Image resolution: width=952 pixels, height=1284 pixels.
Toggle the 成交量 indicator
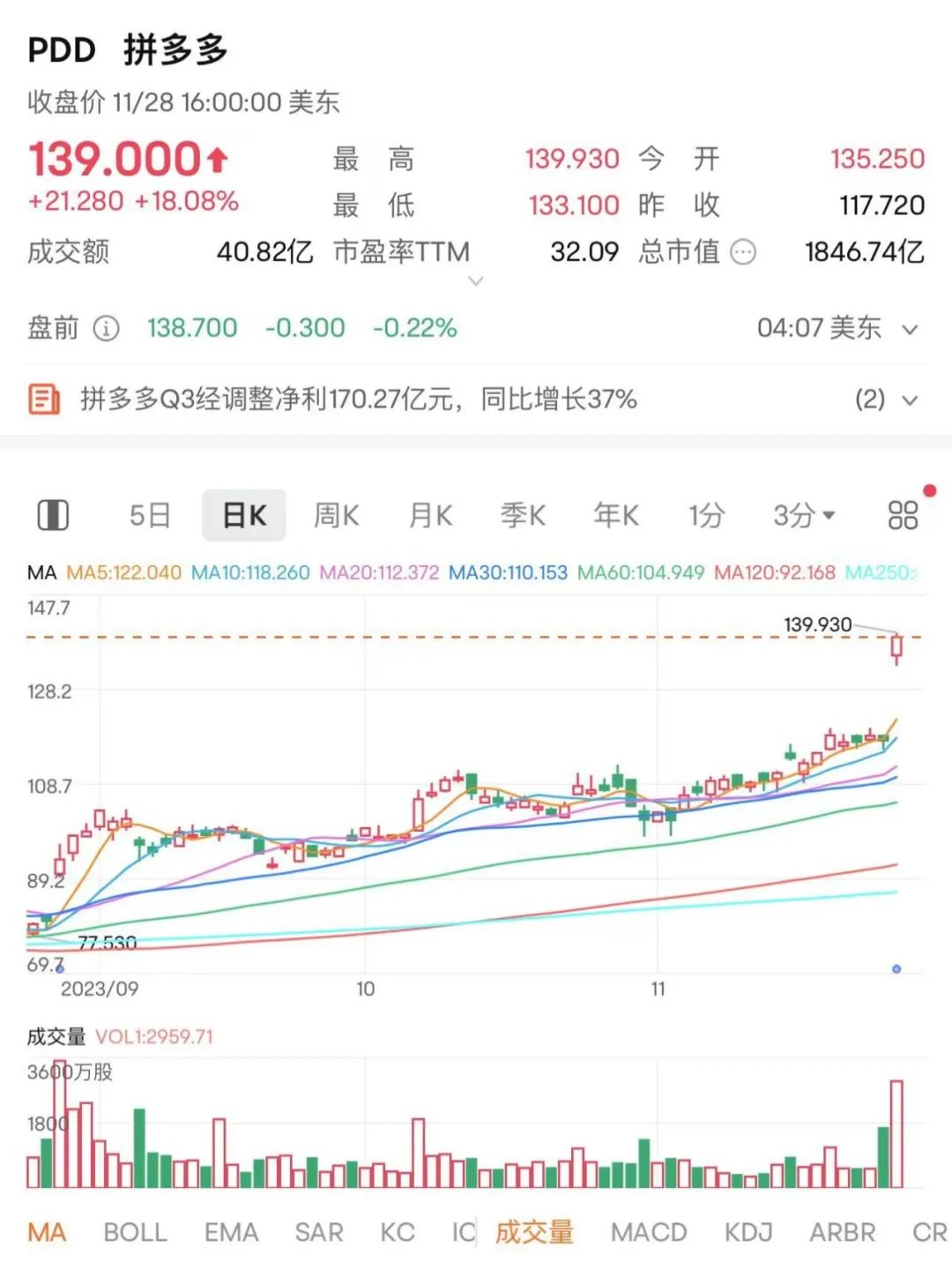(533, 1232)
